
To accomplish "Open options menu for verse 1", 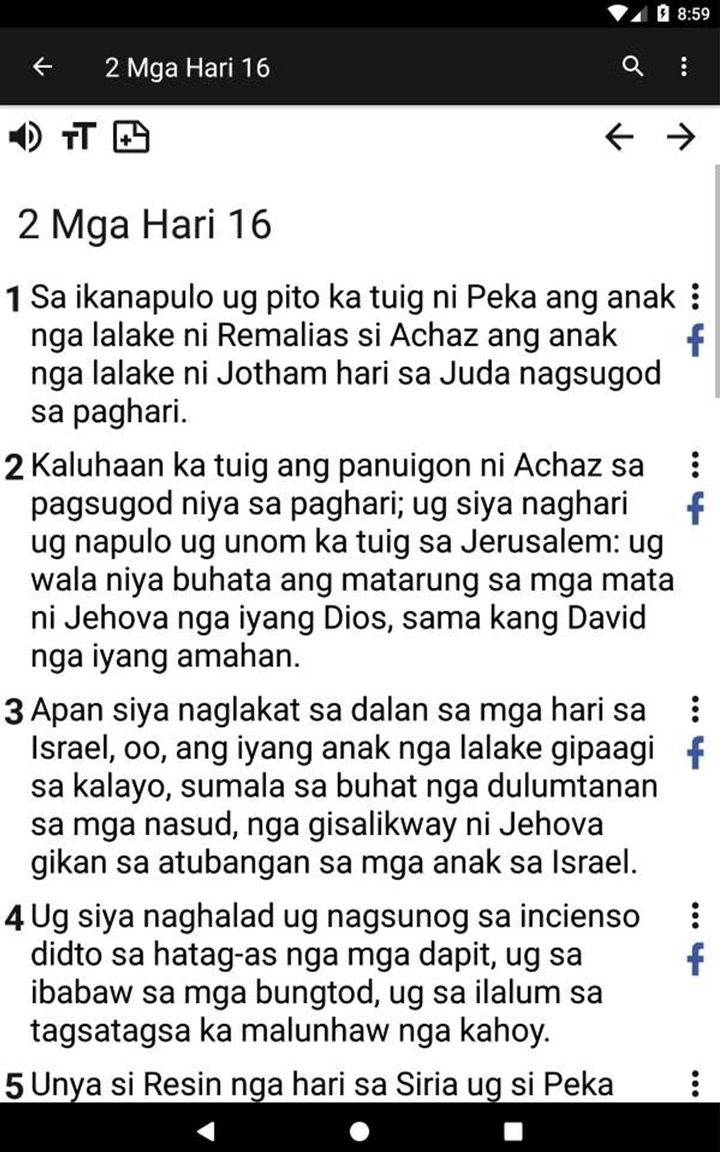I will click(695, 298).
